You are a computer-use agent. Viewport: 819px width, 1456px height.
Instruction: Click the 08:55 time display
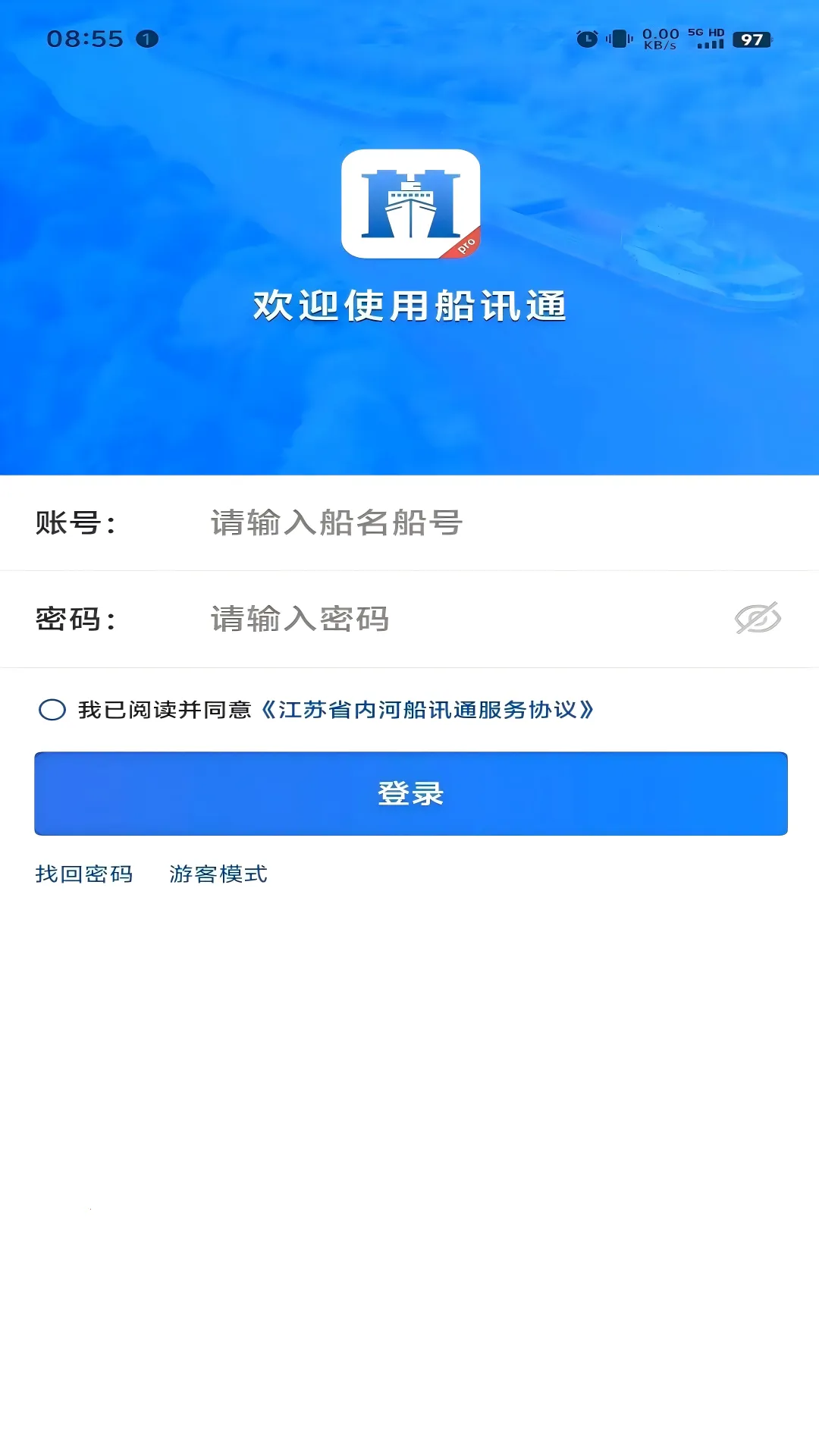85,37
